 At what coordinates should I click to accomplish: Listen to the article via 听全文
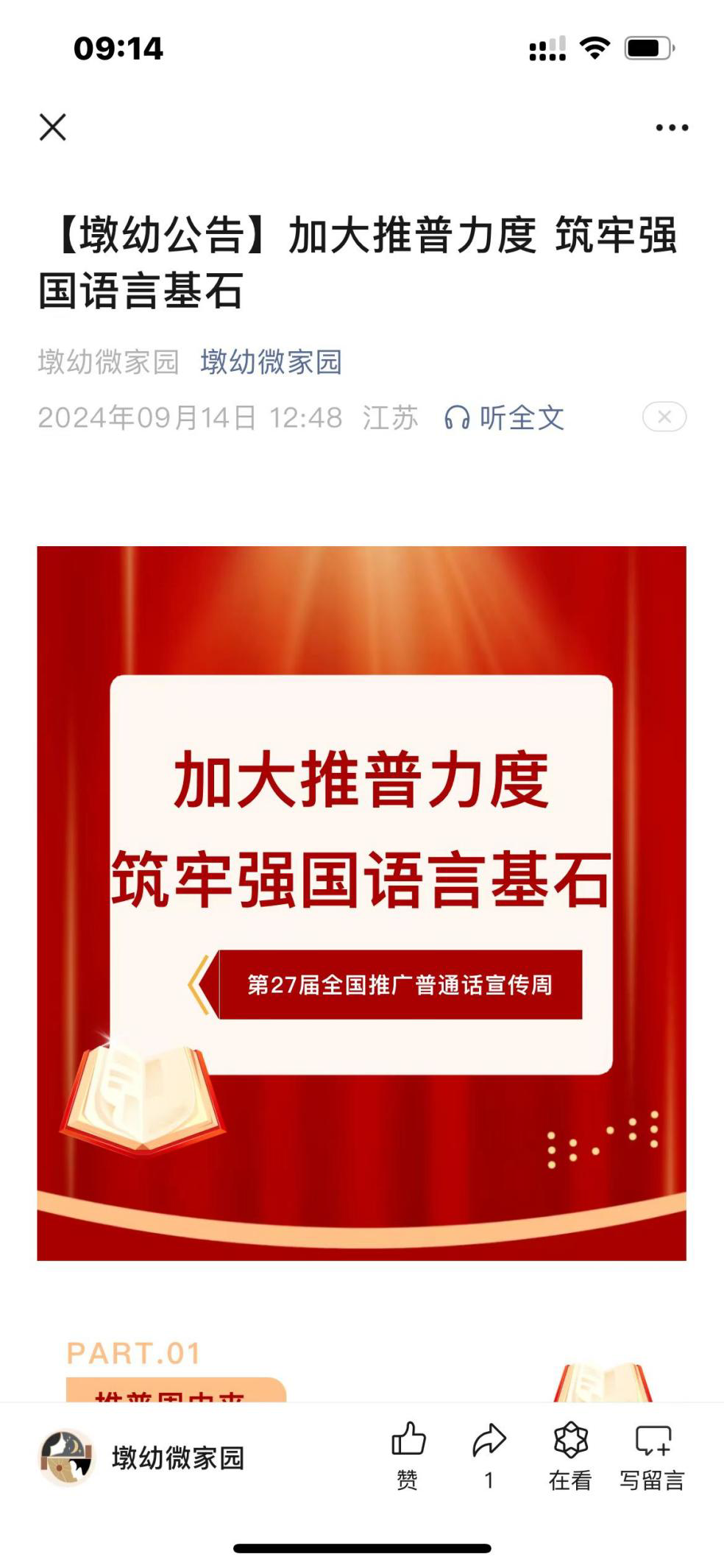(x=505, y=418)
